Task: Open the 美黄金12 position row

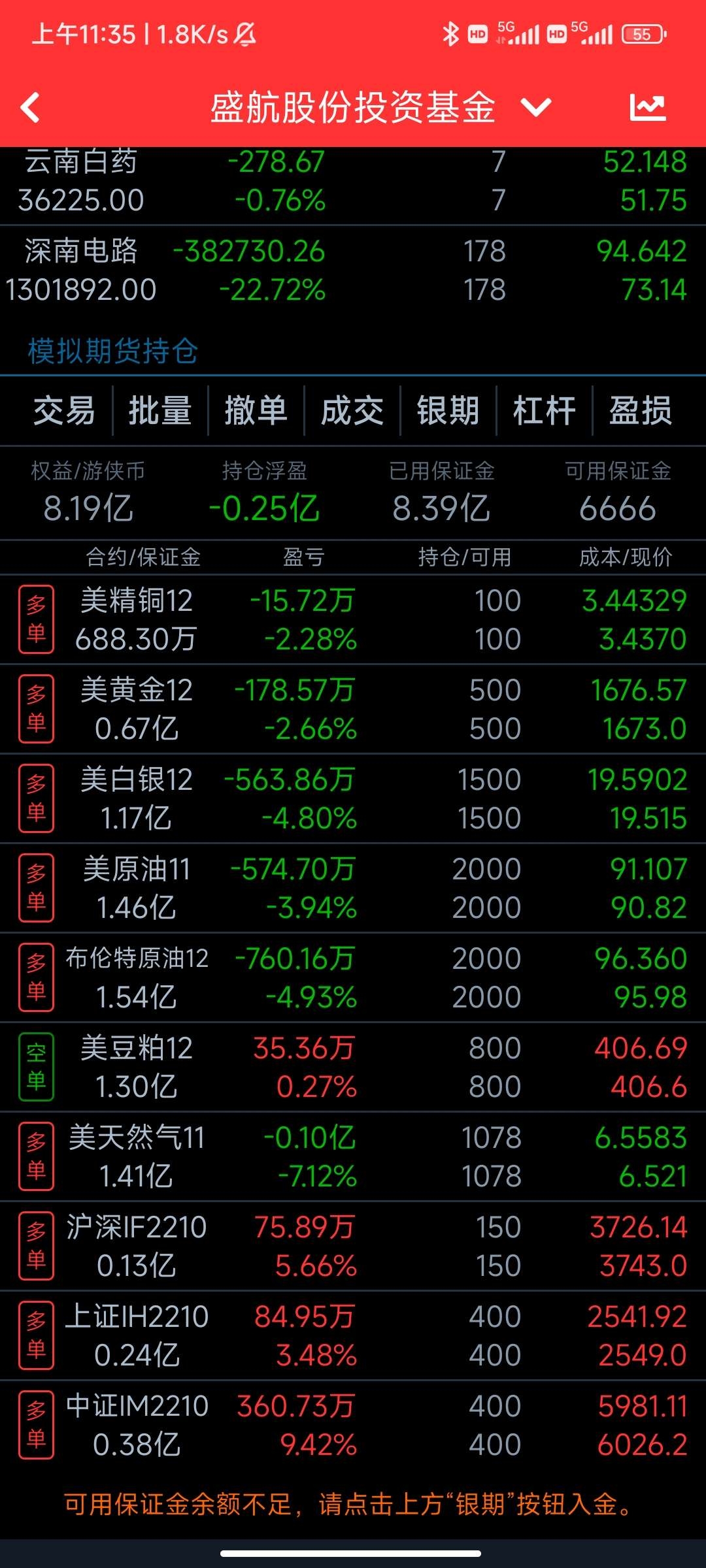Action: point(353,710)
